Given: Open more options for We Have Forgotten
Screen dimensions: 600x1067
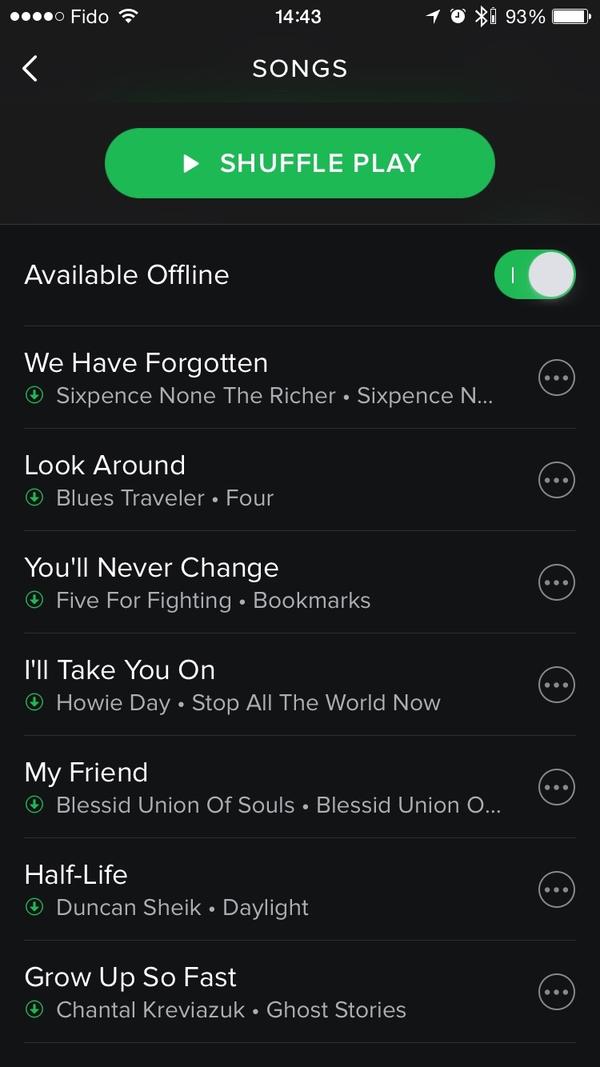Looking at the screenshot, I should pyautogui.click(x=556, y=378).
